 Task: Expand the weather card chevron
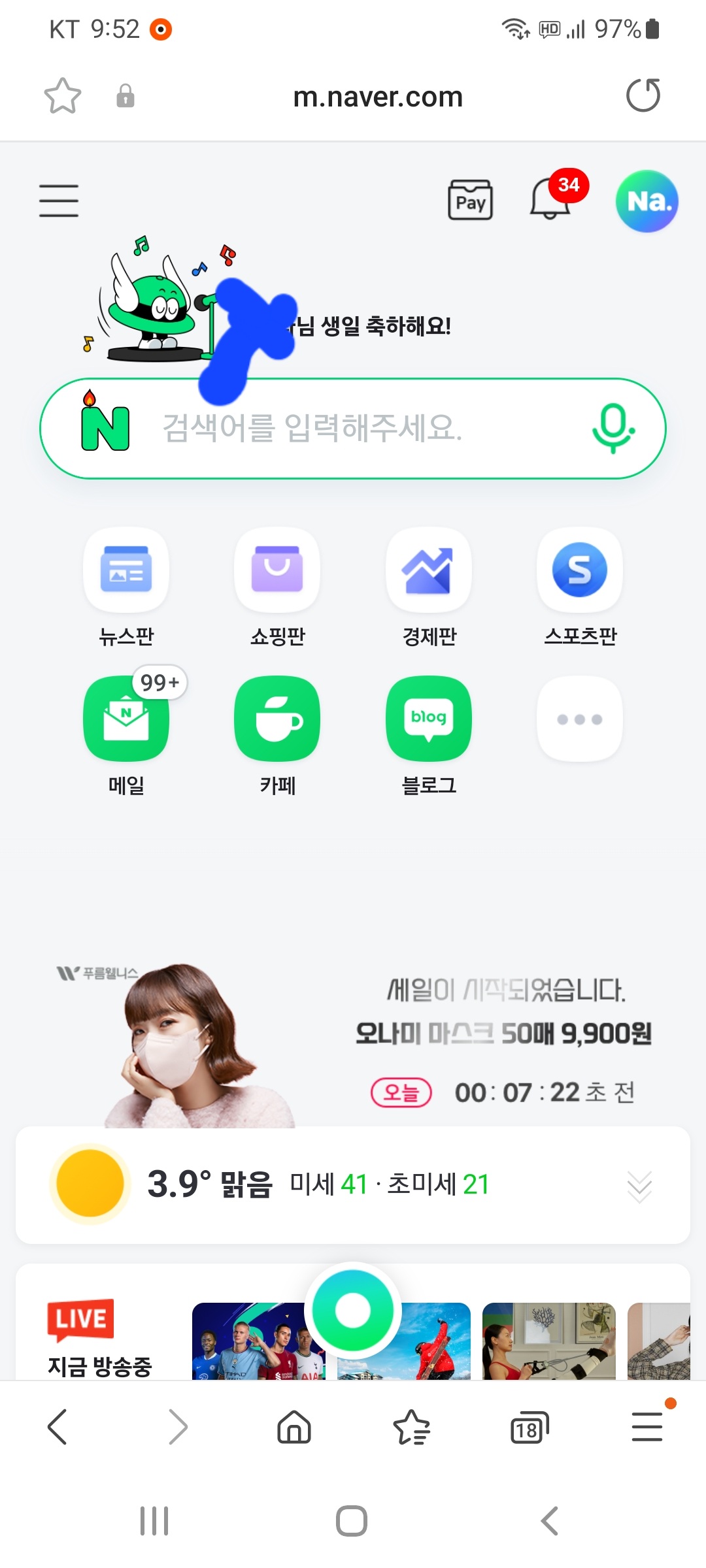pos(639,1186)
